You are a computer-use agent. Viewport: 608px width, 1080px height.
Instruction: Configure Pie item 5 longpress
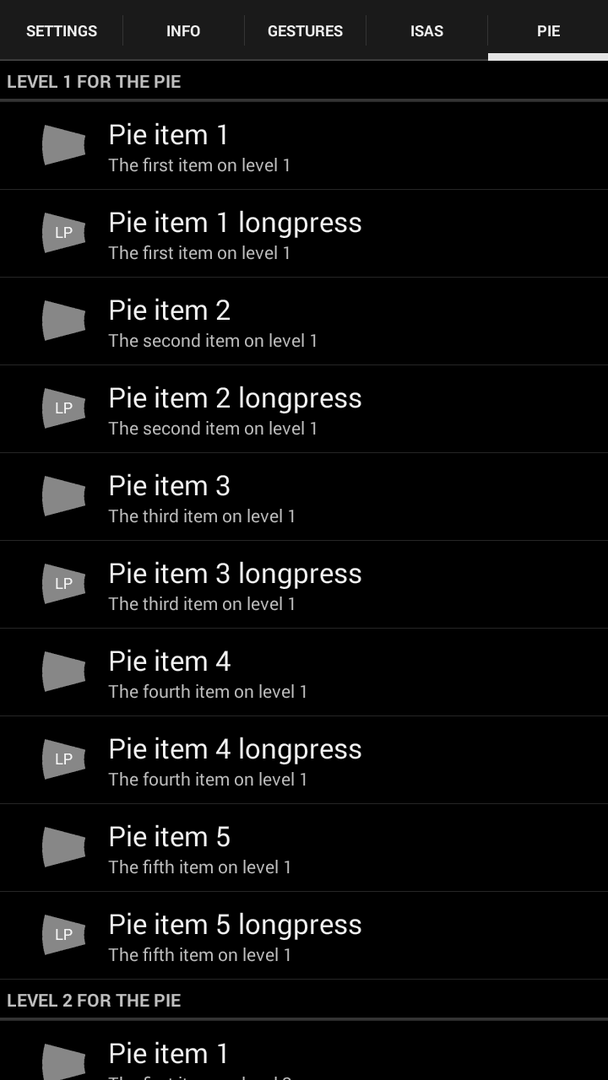pyautogui.click(x=304, y=935)
